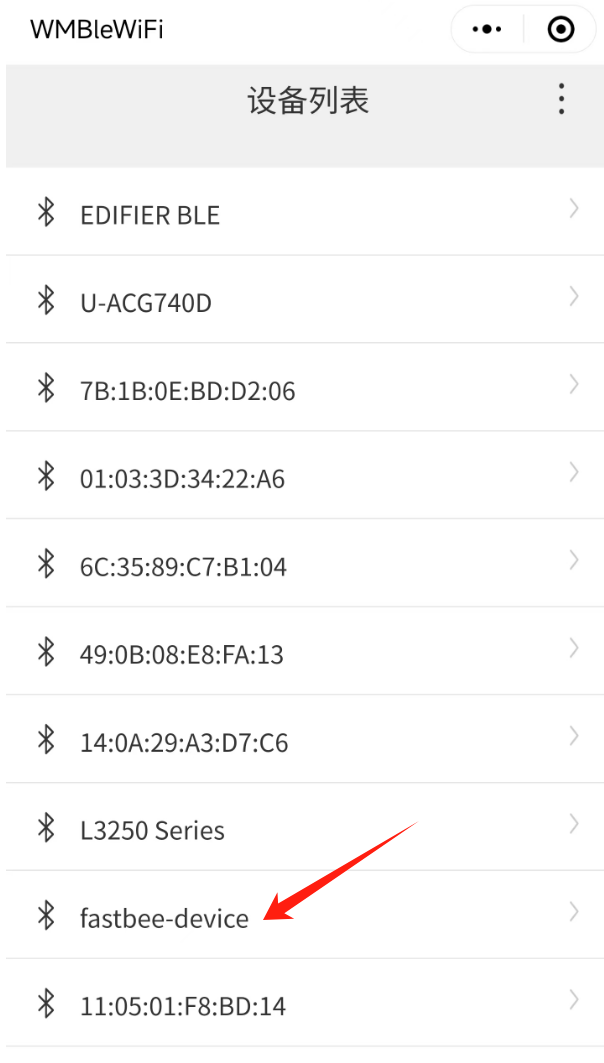Image resolution: width=604 pixels, height=1063 pixels.
Task: Close the mini program with the circle button
Action: (561, 29)
